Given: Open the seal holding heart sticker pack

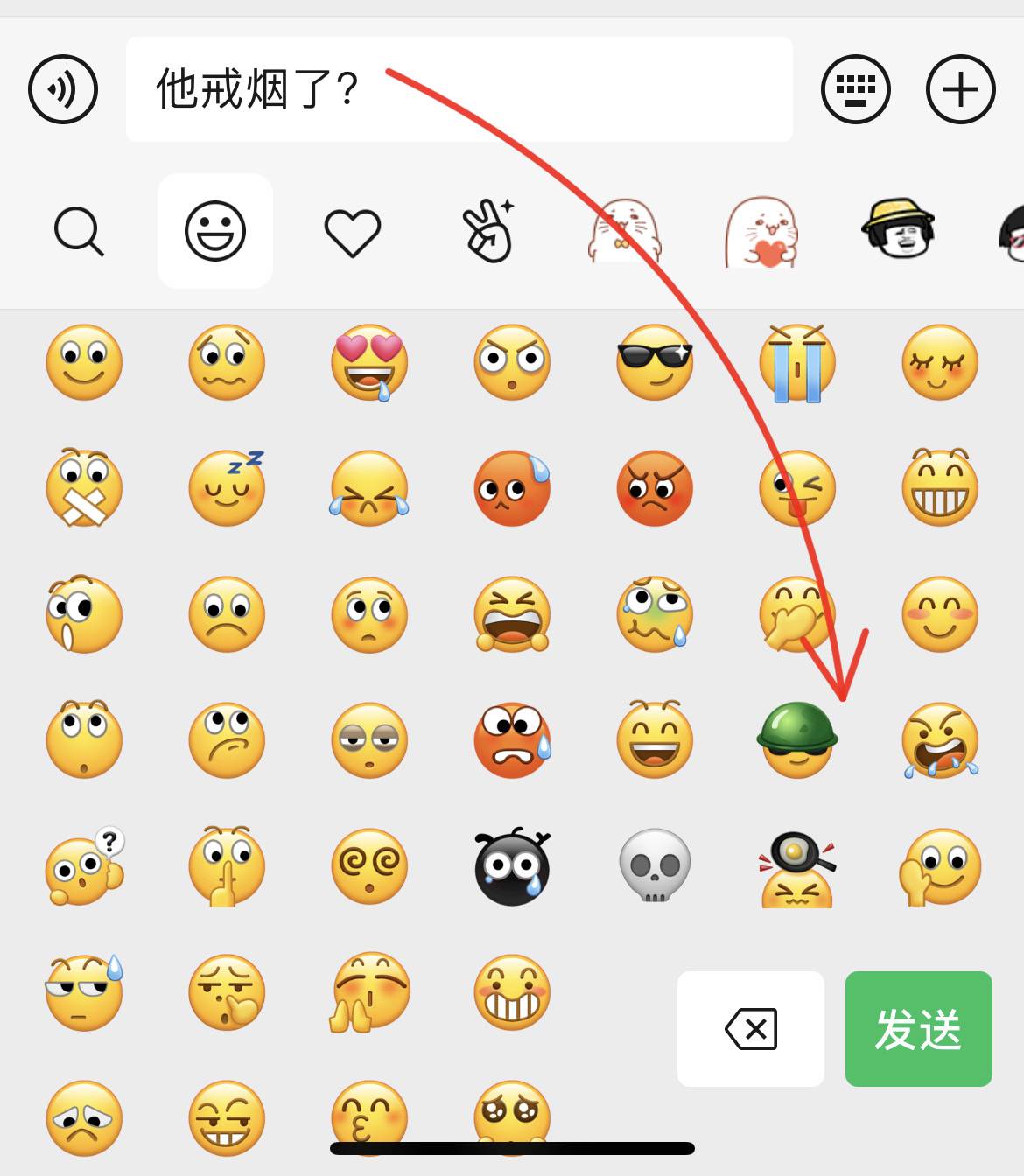Looking at the screenshot, I should tap(761, 231).
